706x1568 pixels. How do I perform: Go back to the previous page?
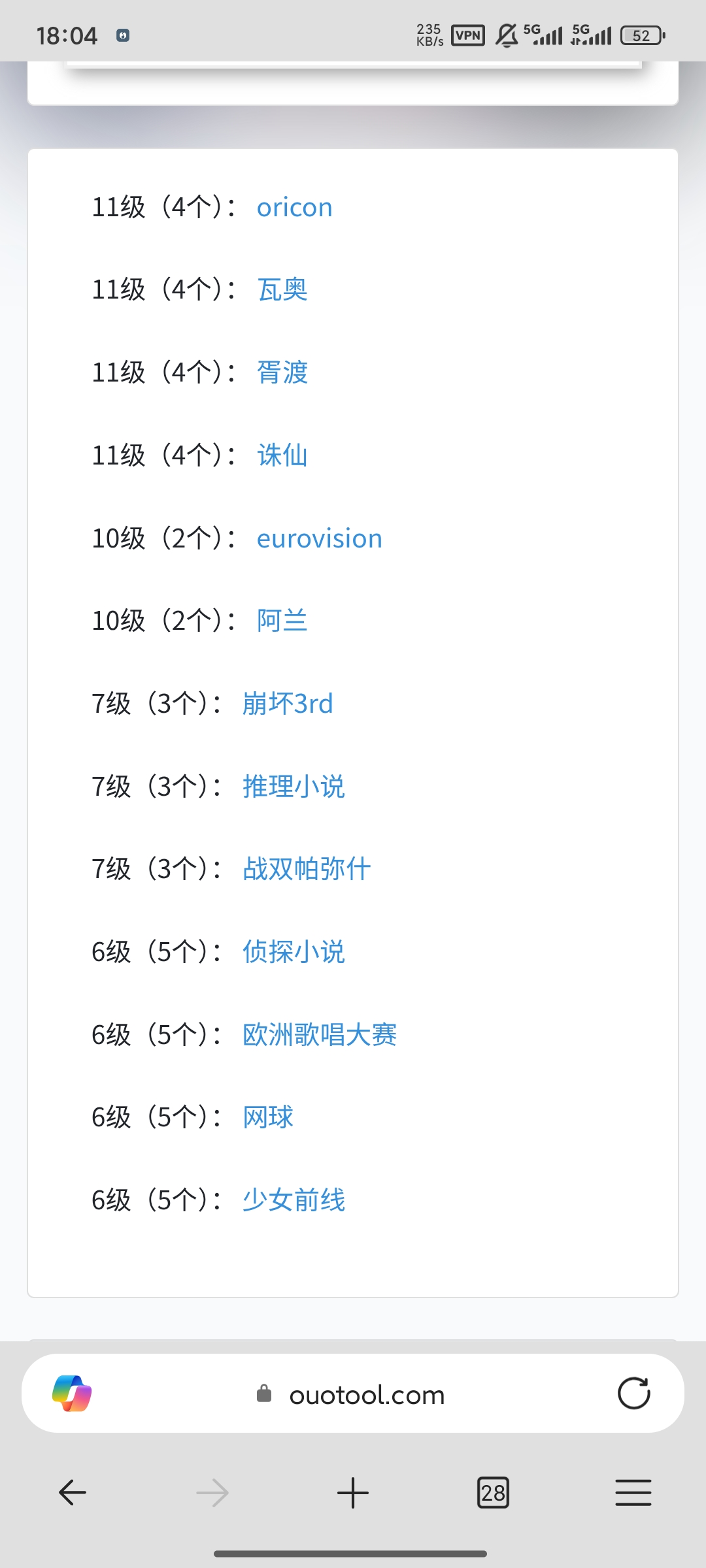(73, 1493)
